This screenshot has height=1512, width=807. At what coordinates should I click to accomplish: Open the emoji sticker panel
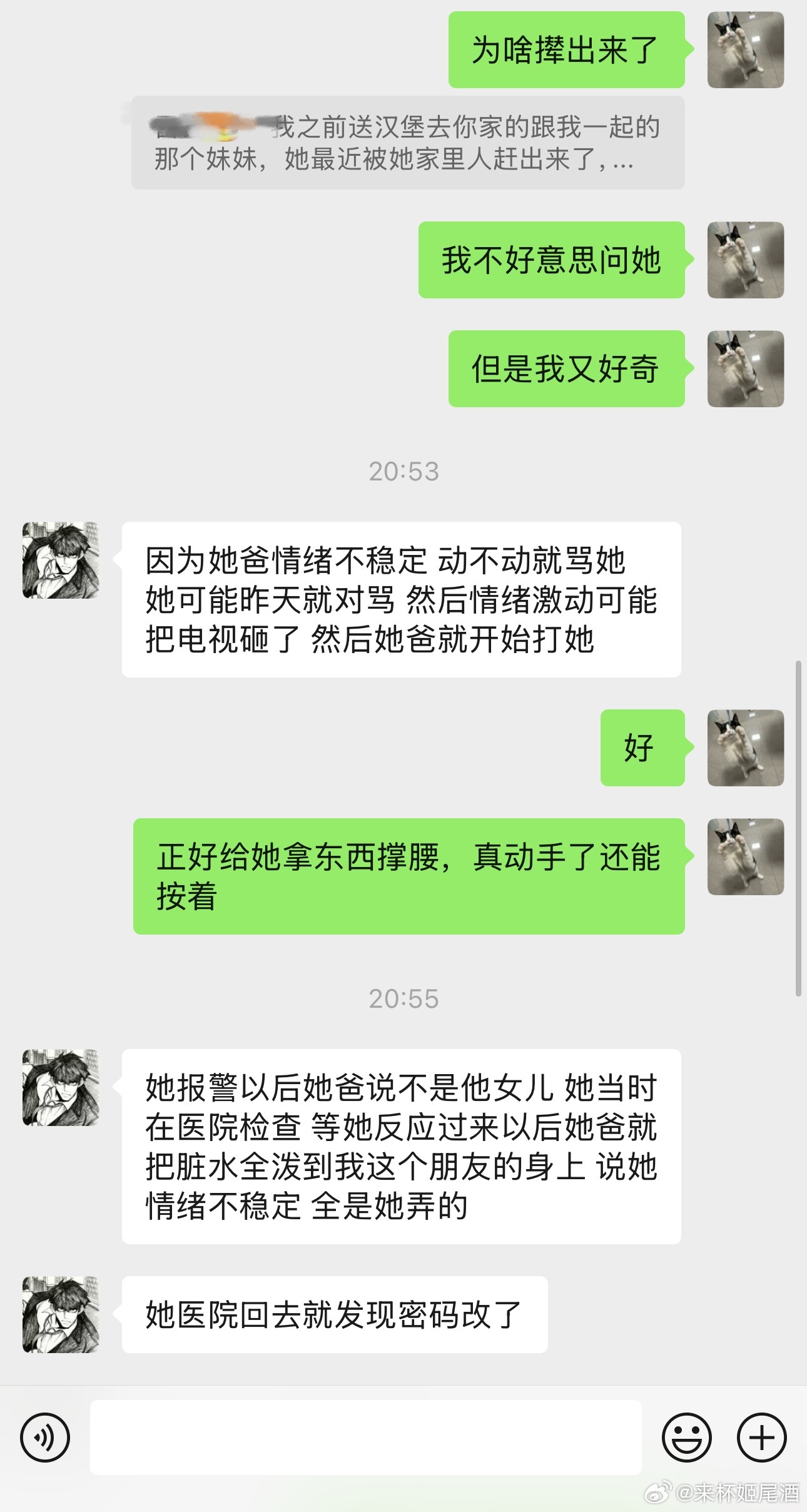[686, 1438]
